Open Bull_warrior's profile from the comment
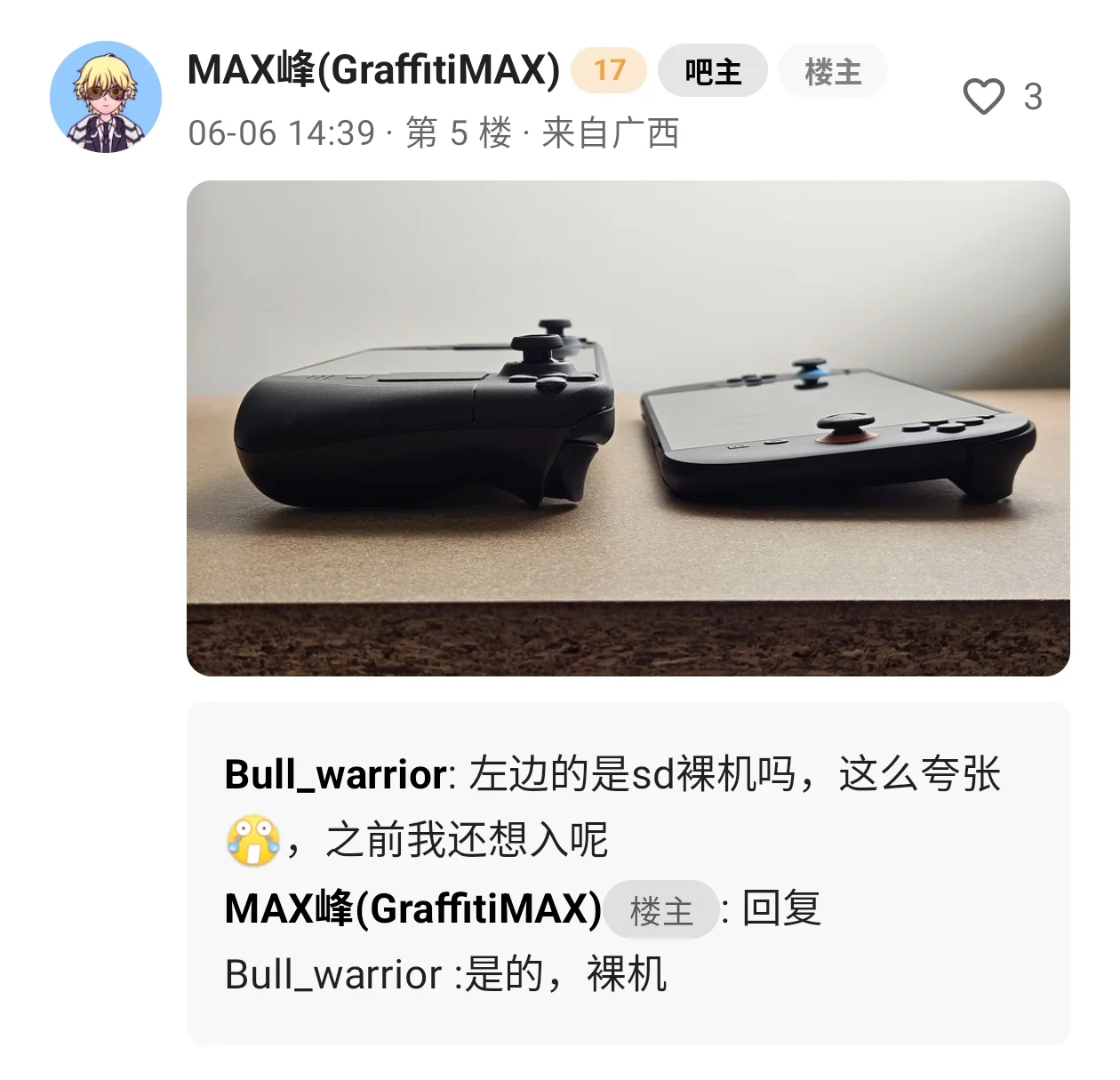 pyautogui.click(x=334, y=774)
